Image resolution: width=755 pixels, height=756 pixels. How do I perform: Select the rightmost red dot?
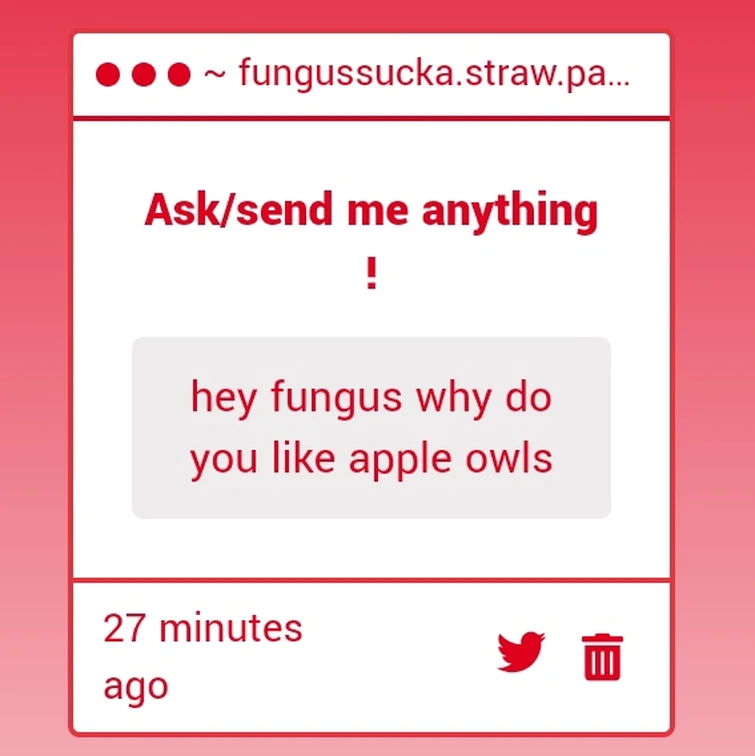(x=178, y=73)
